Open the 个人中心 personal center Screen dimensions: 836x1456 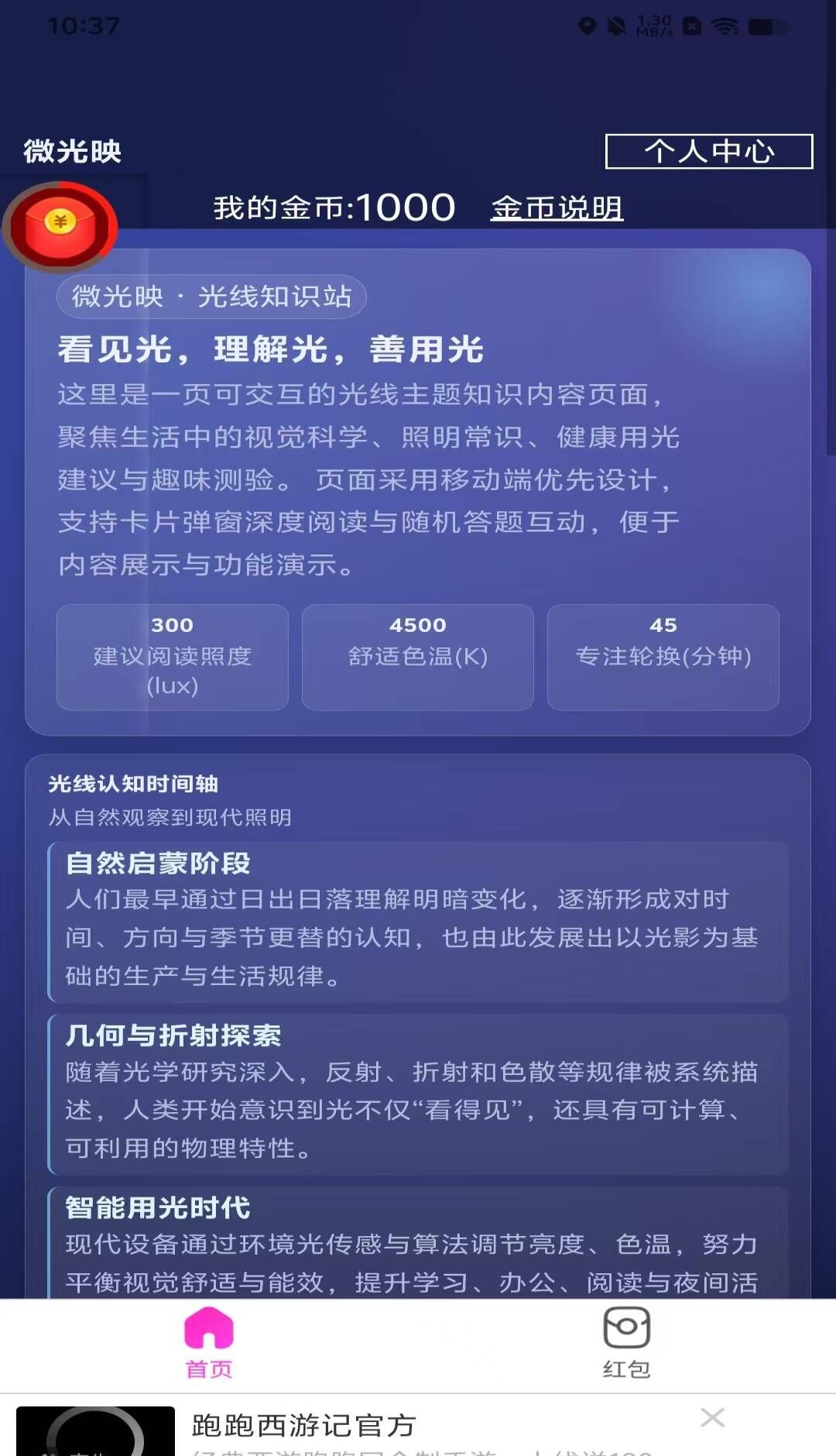pyautogui.click(x=708, y=151)
